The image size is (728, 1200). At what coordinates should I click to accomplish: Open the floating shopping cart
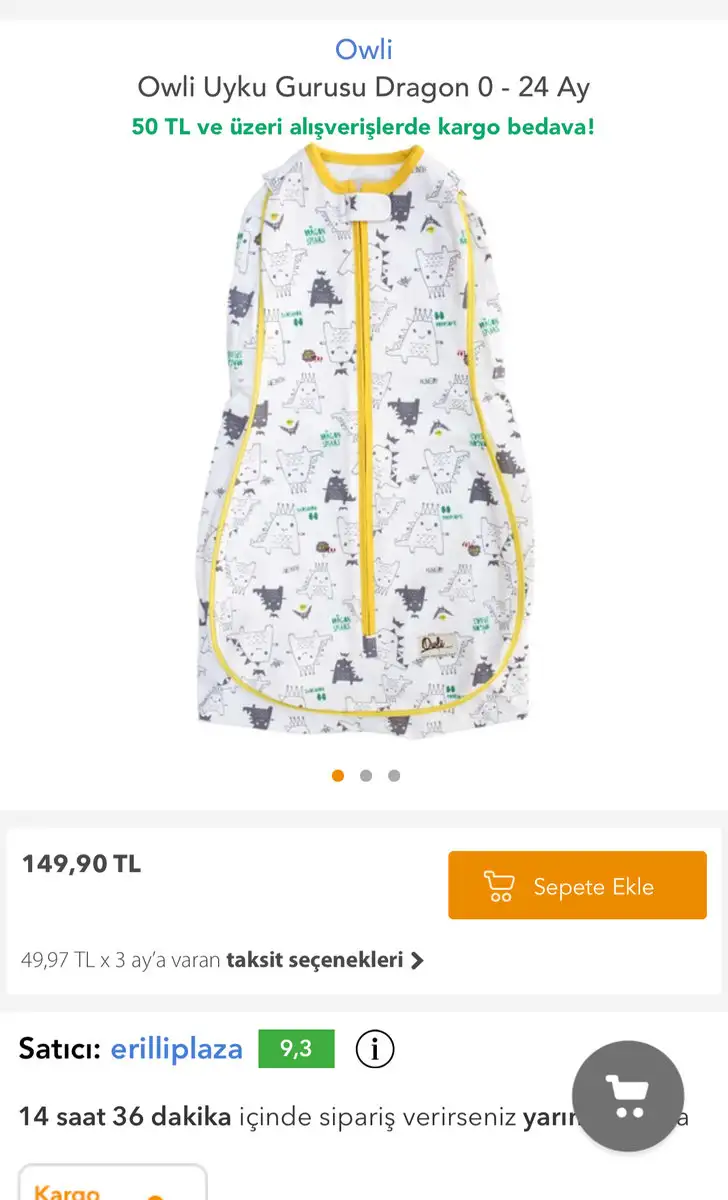[x=628, y=1096]
